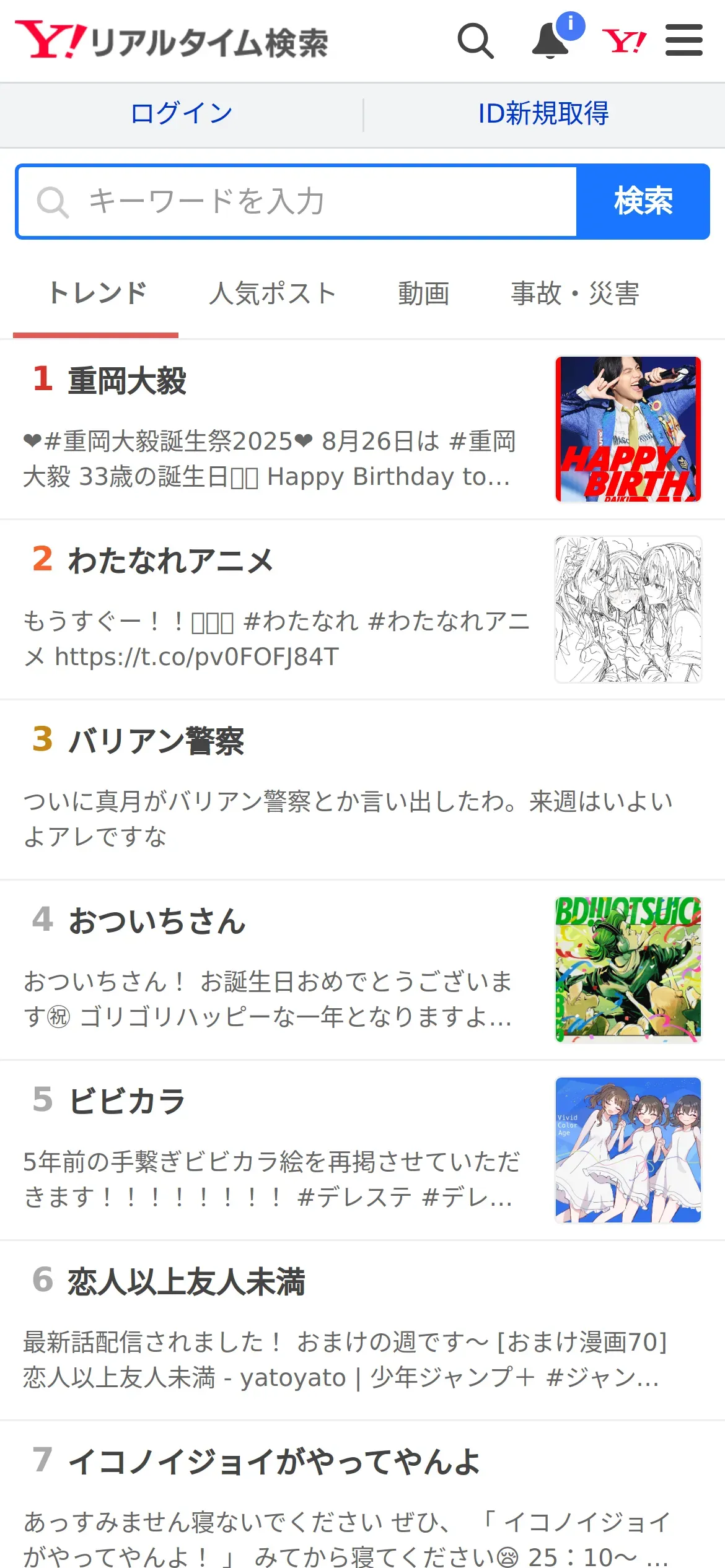Open the hamburger menu
The width and height of the screenshot is (725, 1568).
click(x=684, y=40)
